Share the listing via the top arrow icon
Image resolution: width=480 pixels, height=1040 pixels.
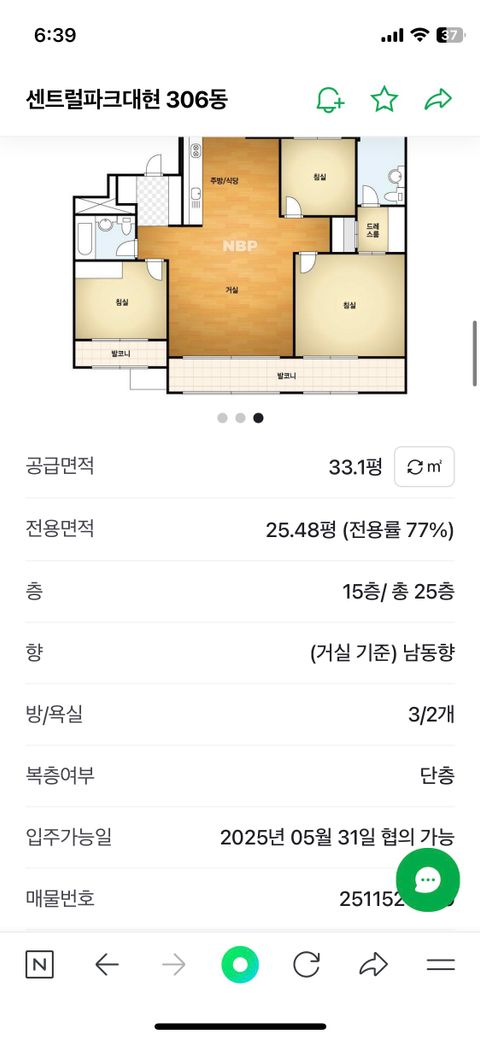coord(438,100)
